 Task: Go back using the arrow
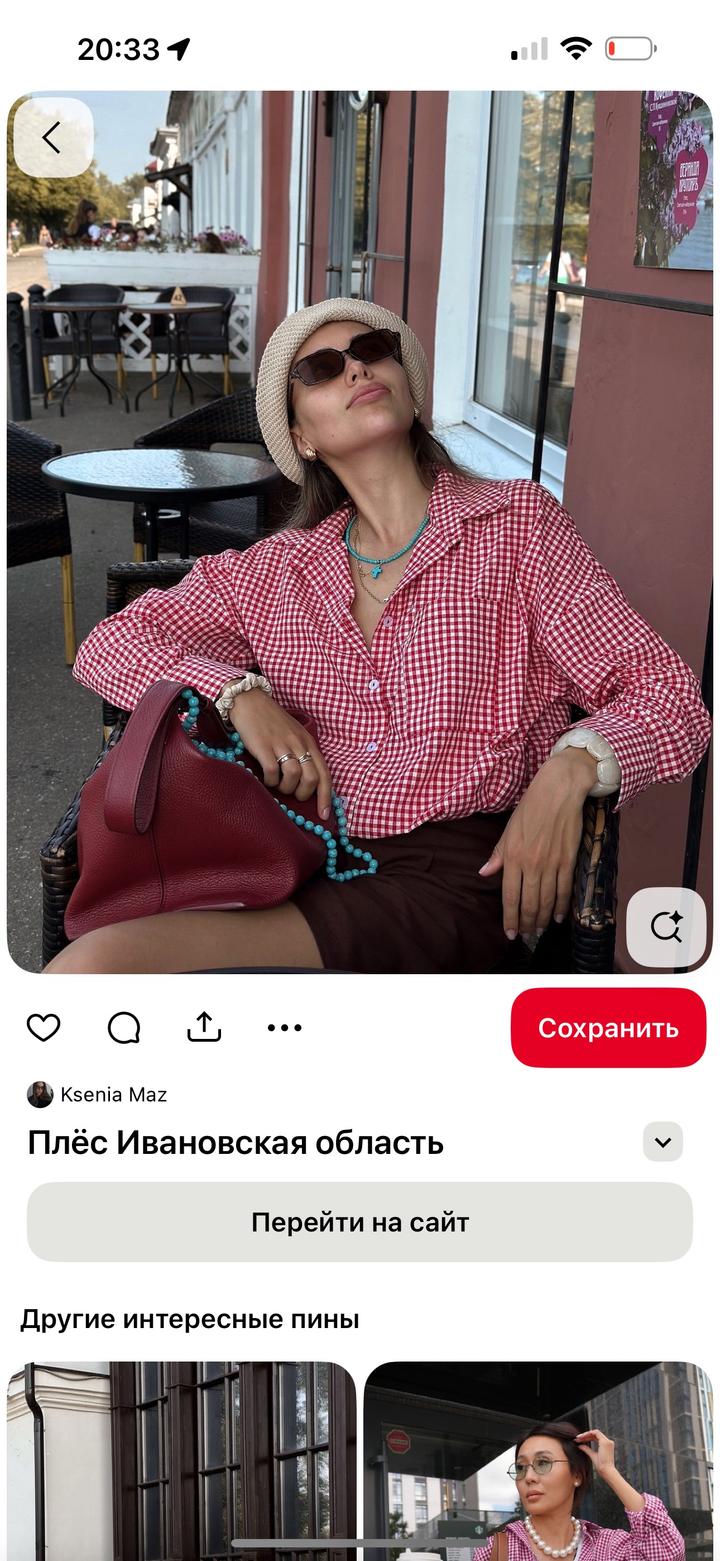(x=53, y=138)
